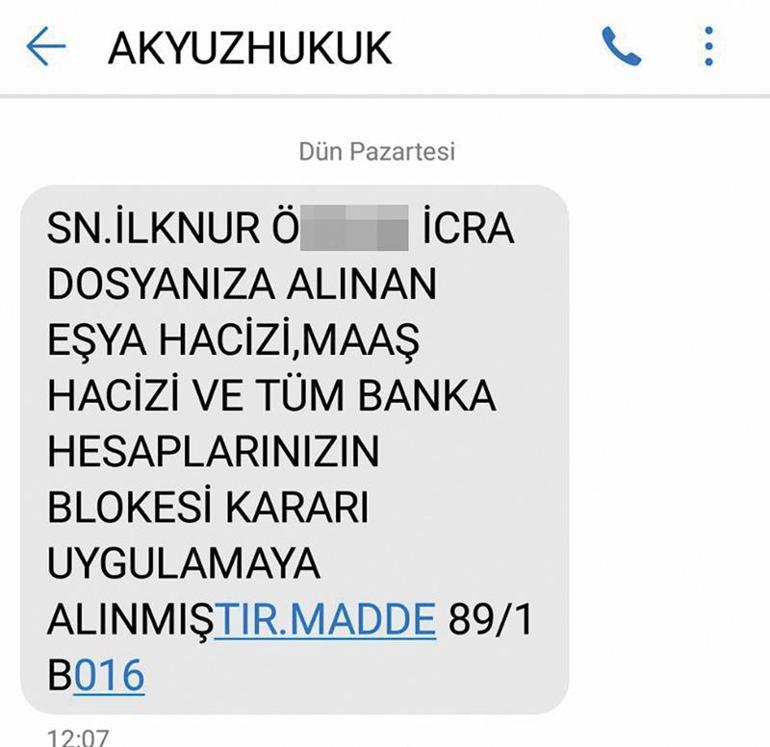Tap the underlined 016 link

coord(110,675)
